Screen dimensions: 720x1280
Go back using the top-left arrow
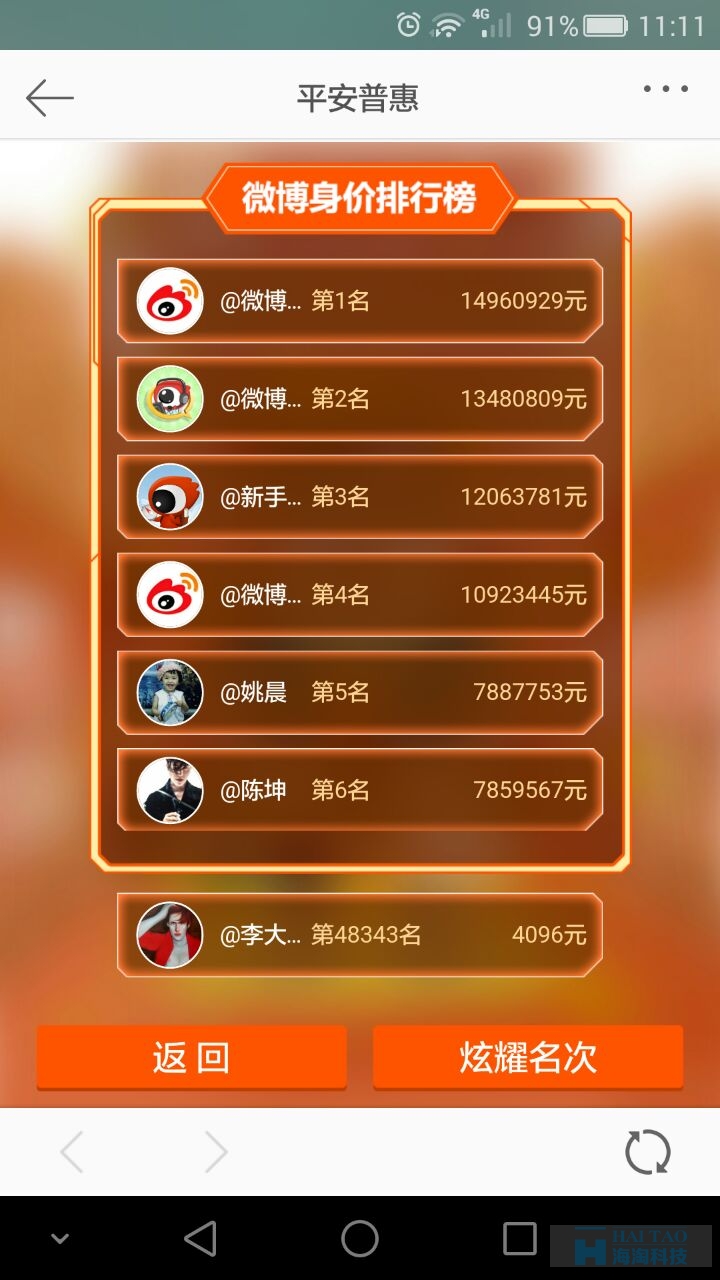pos(50,98)
